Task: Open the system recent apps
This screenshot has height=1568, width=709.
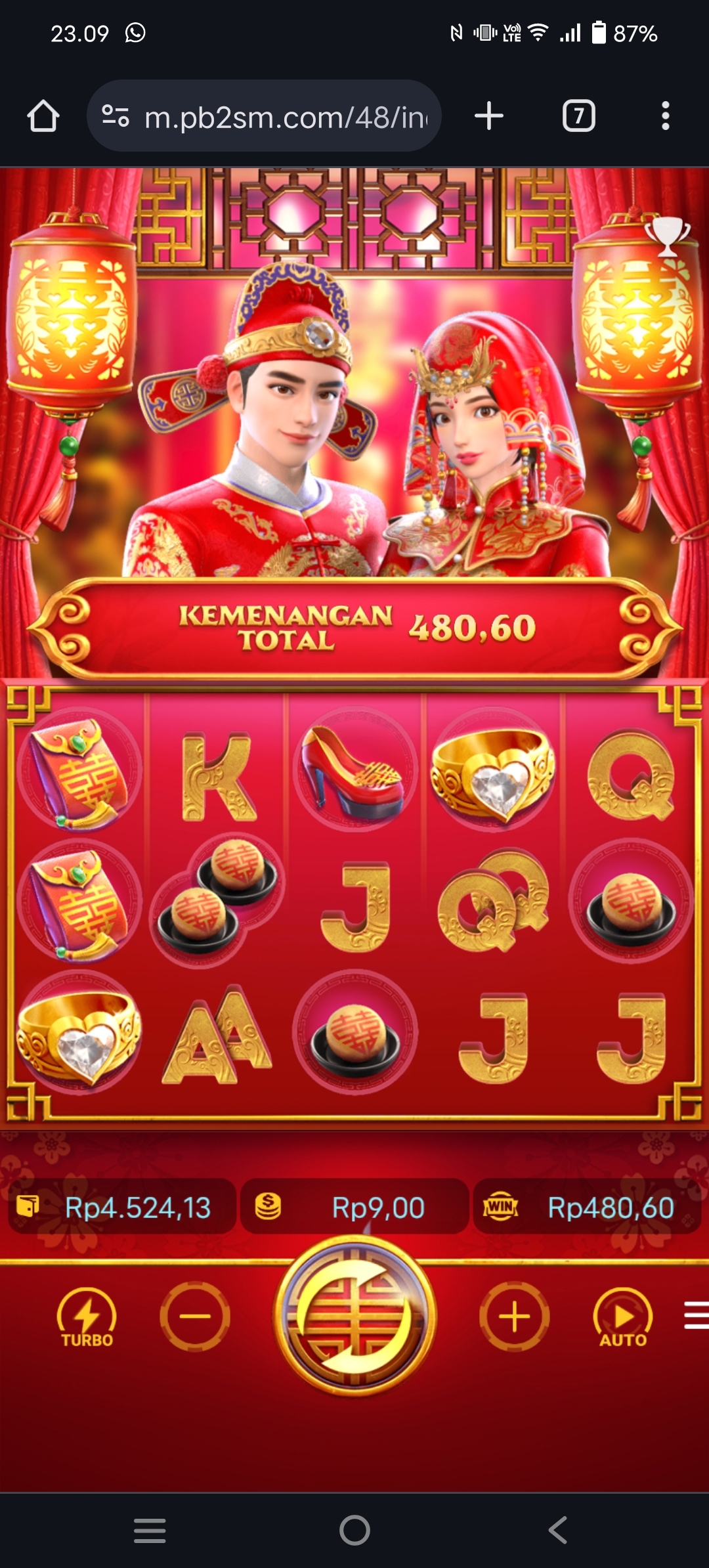Action: [x=150, y=1530]
